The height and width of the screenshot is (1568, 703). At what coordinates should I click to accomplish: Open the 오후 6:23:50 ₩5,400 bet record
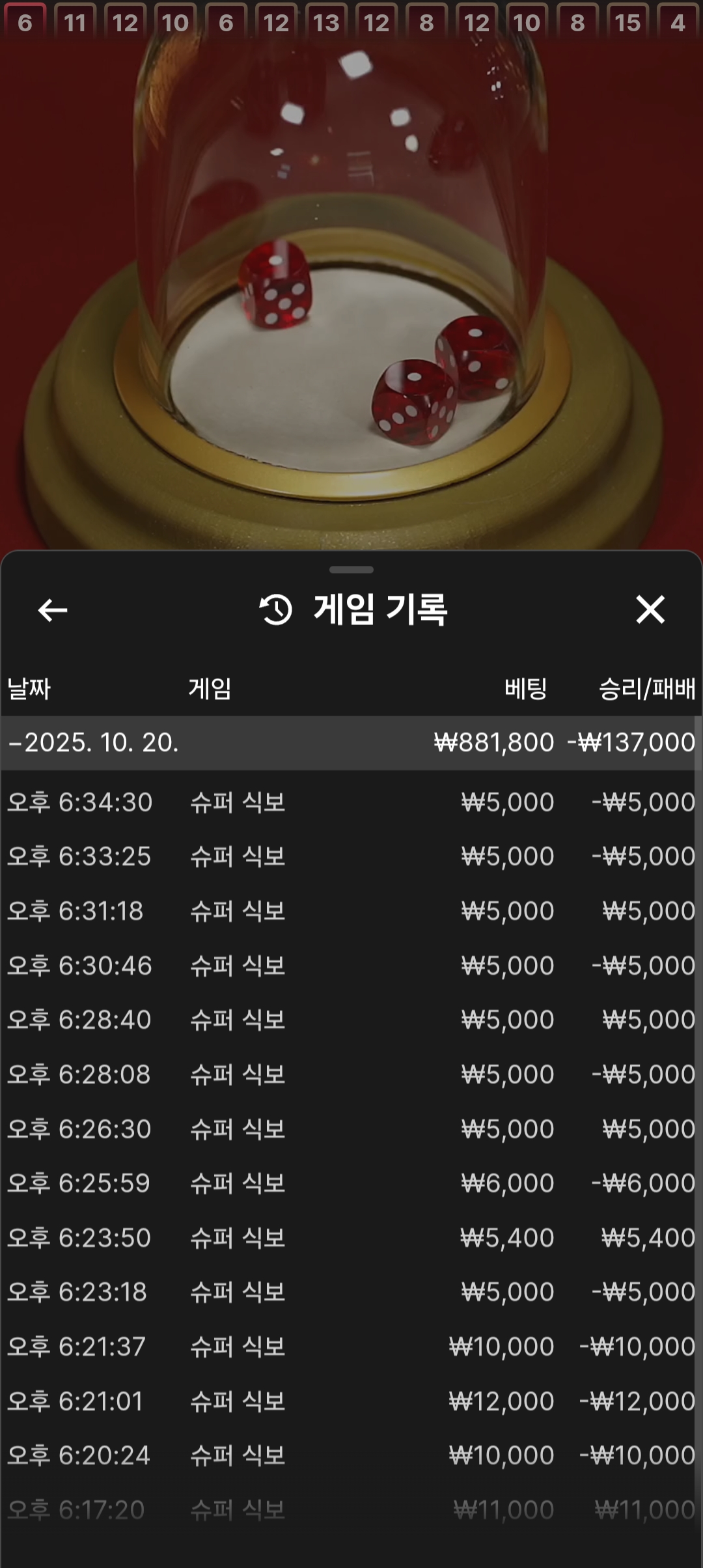click(x=351, y=1238)
